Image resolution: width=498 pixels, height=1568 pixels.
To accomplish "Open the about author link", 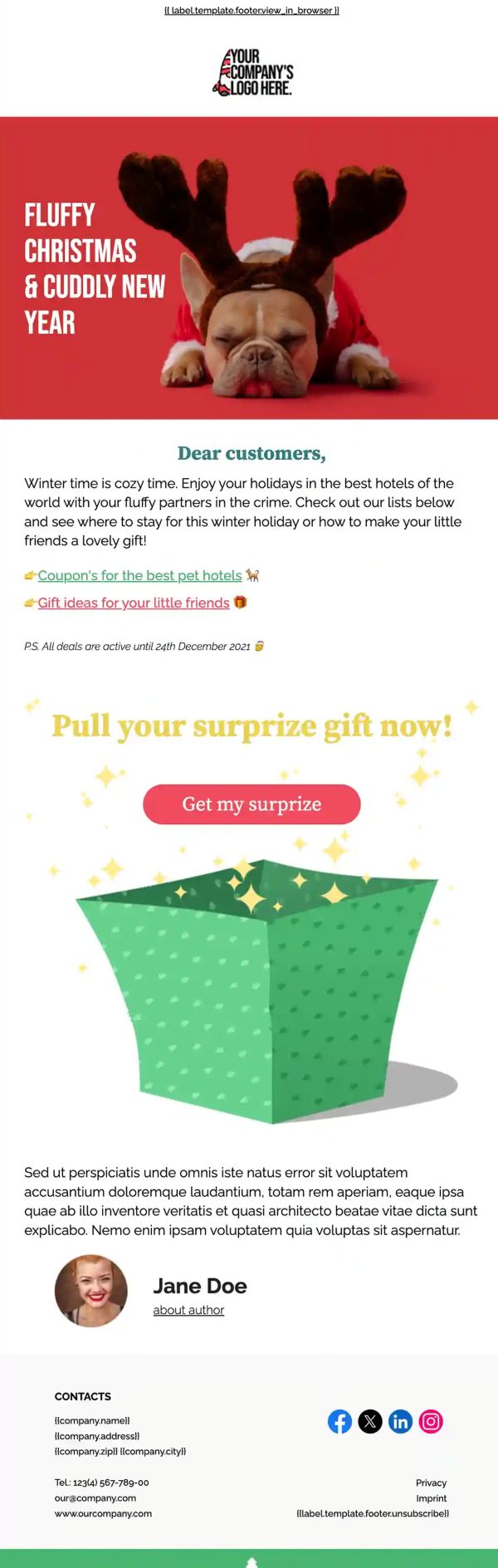I will 188,1310.
